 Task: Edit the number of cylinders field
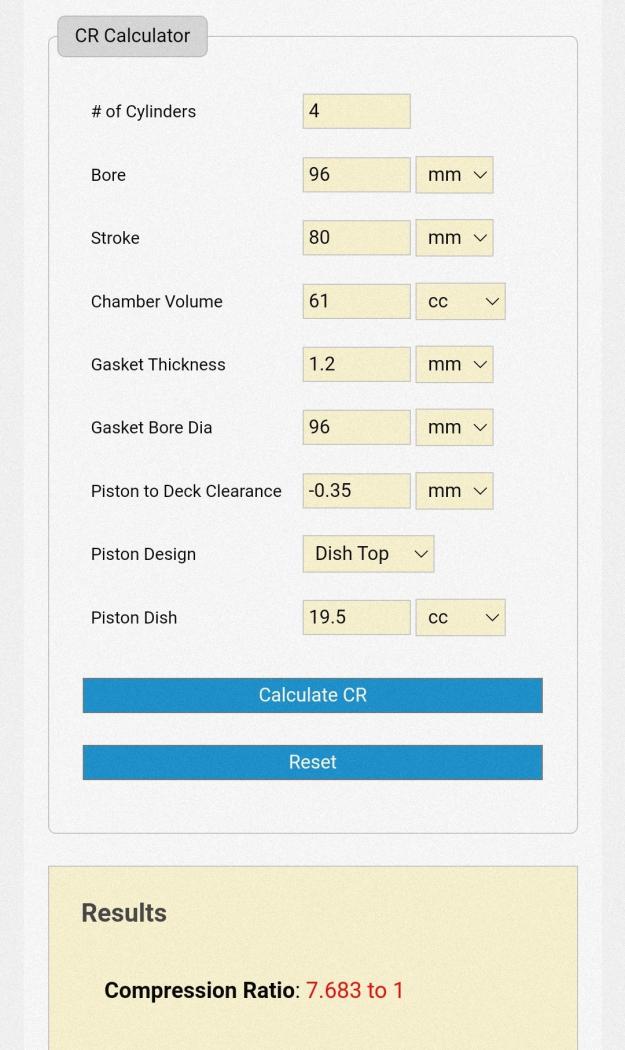pyautogui.click(x=356, y=111)
